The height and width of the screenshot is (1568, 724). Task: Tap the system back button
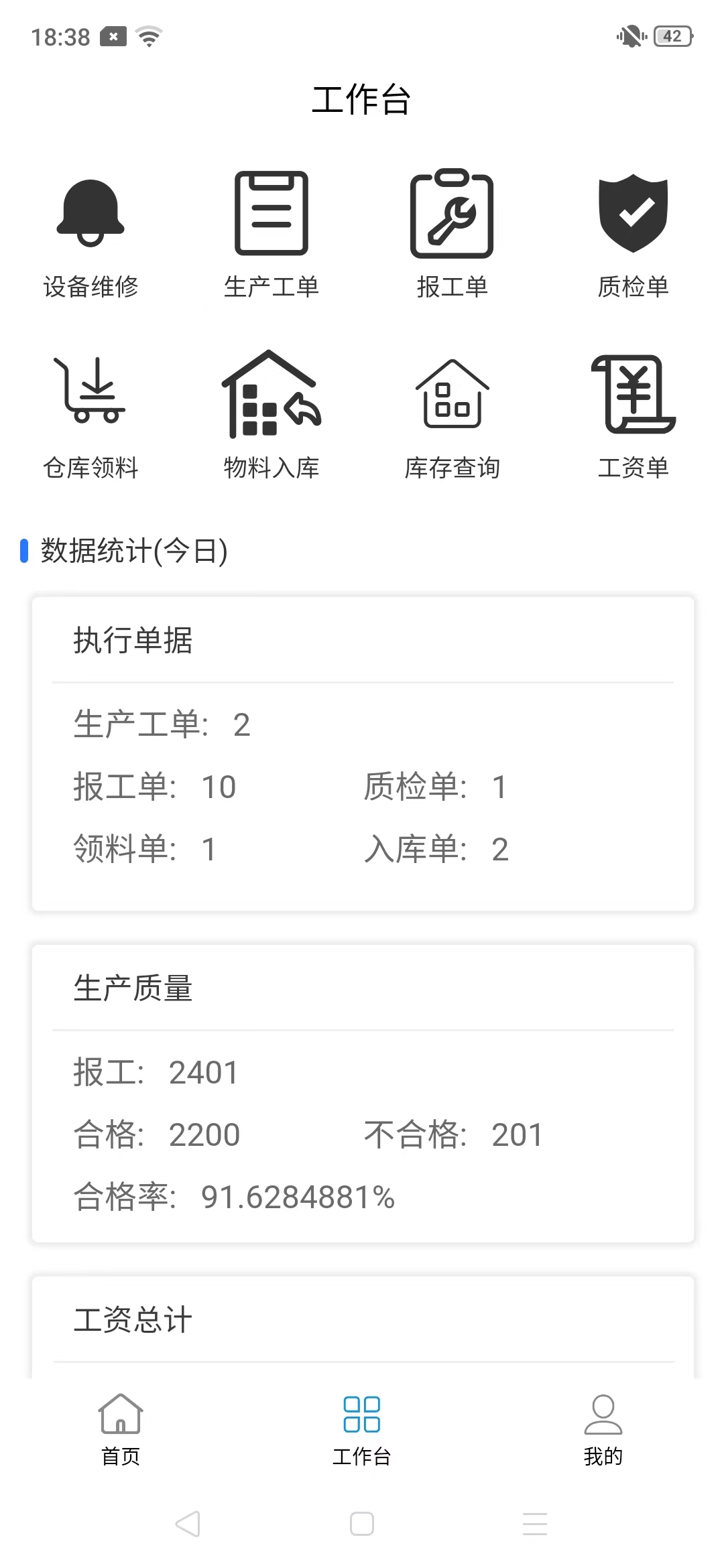click(188, 1524)
